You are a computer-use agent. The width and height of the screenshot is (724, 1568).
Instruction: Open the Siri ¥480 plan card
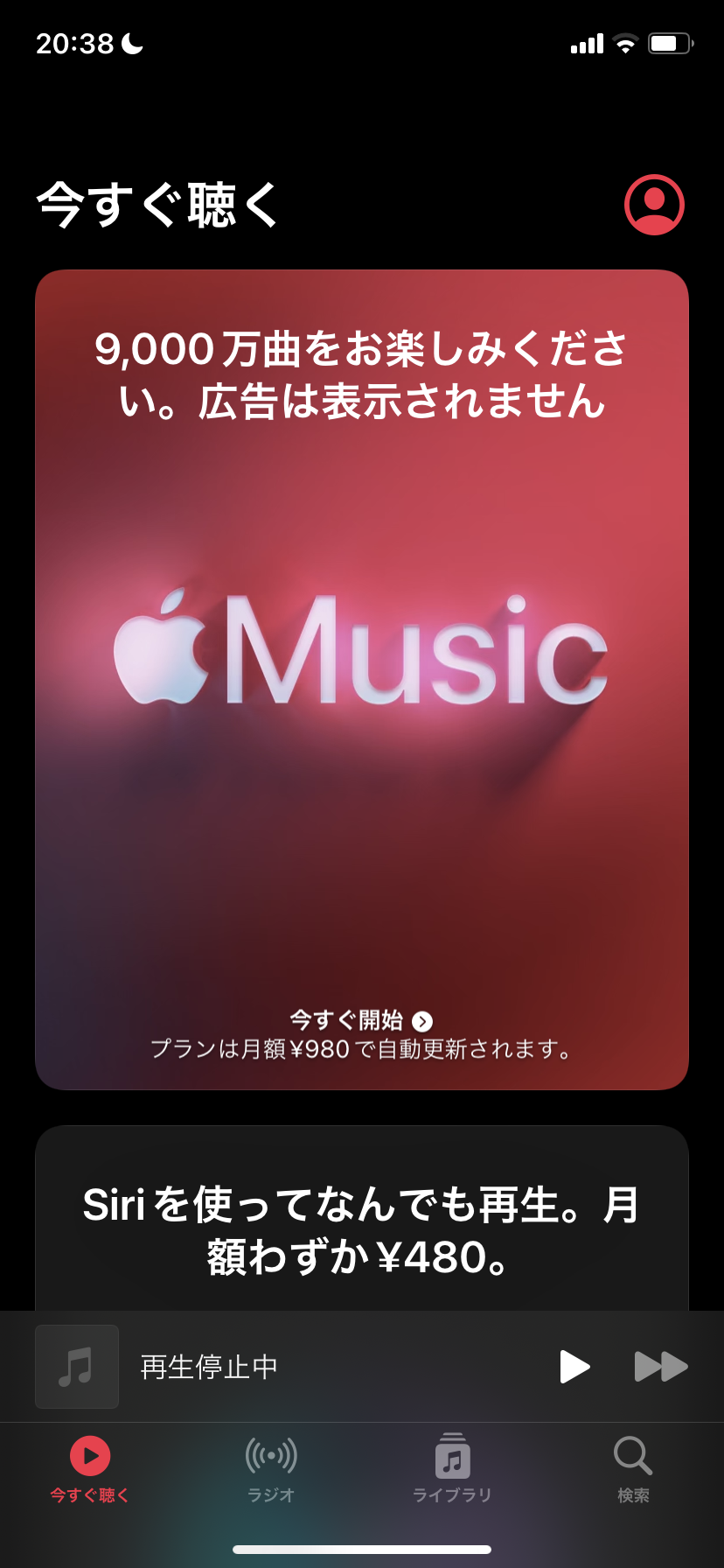pos(362,1234)
